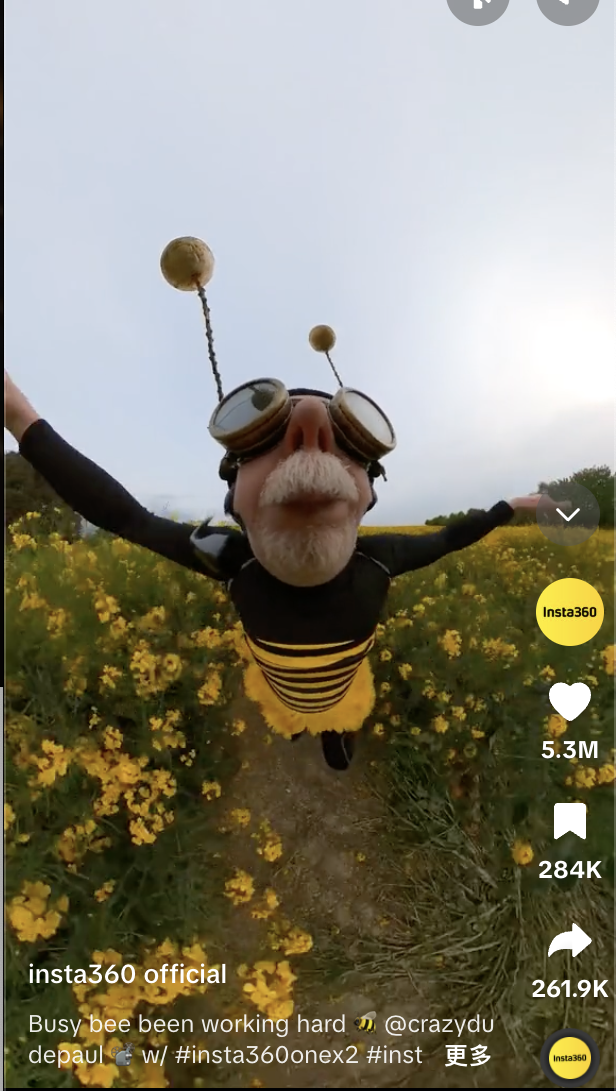
Task: Open the insta360 official username
Action: [x=127, y=974]
